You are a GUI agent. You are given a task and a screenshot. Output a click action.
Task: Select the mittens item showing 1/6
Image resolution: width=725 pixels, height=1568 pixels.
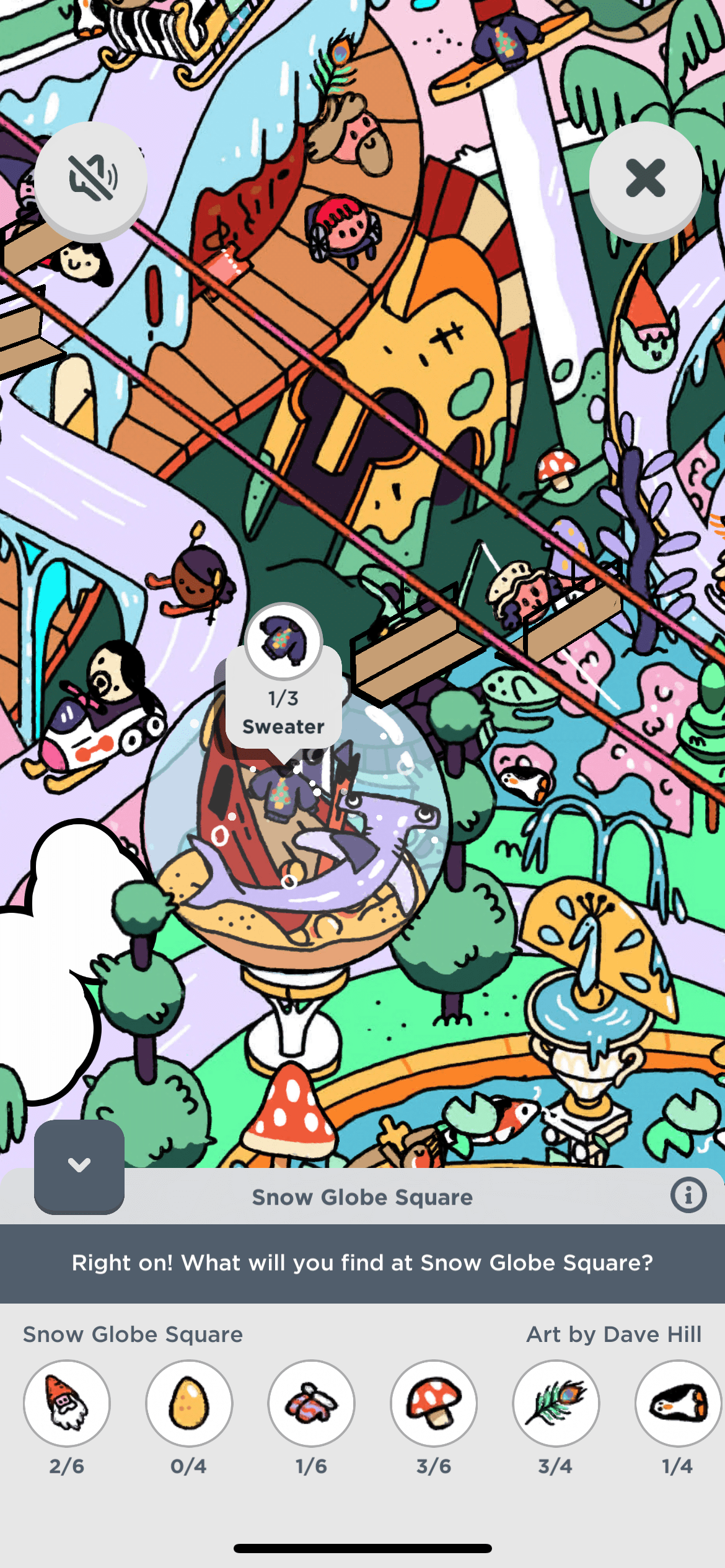311,1403
